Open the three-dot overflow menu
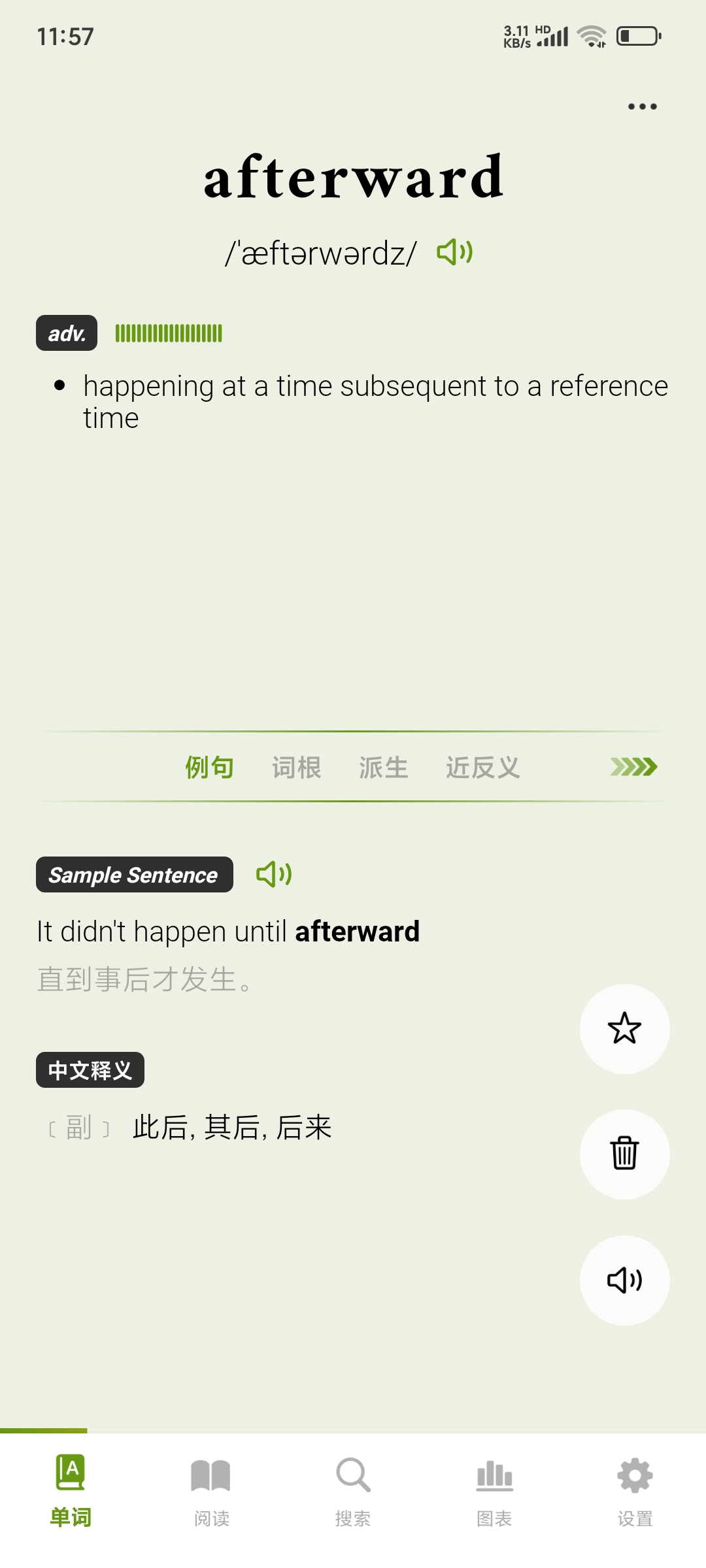This screenshot has height=1568, width=706. coord(642,106)
